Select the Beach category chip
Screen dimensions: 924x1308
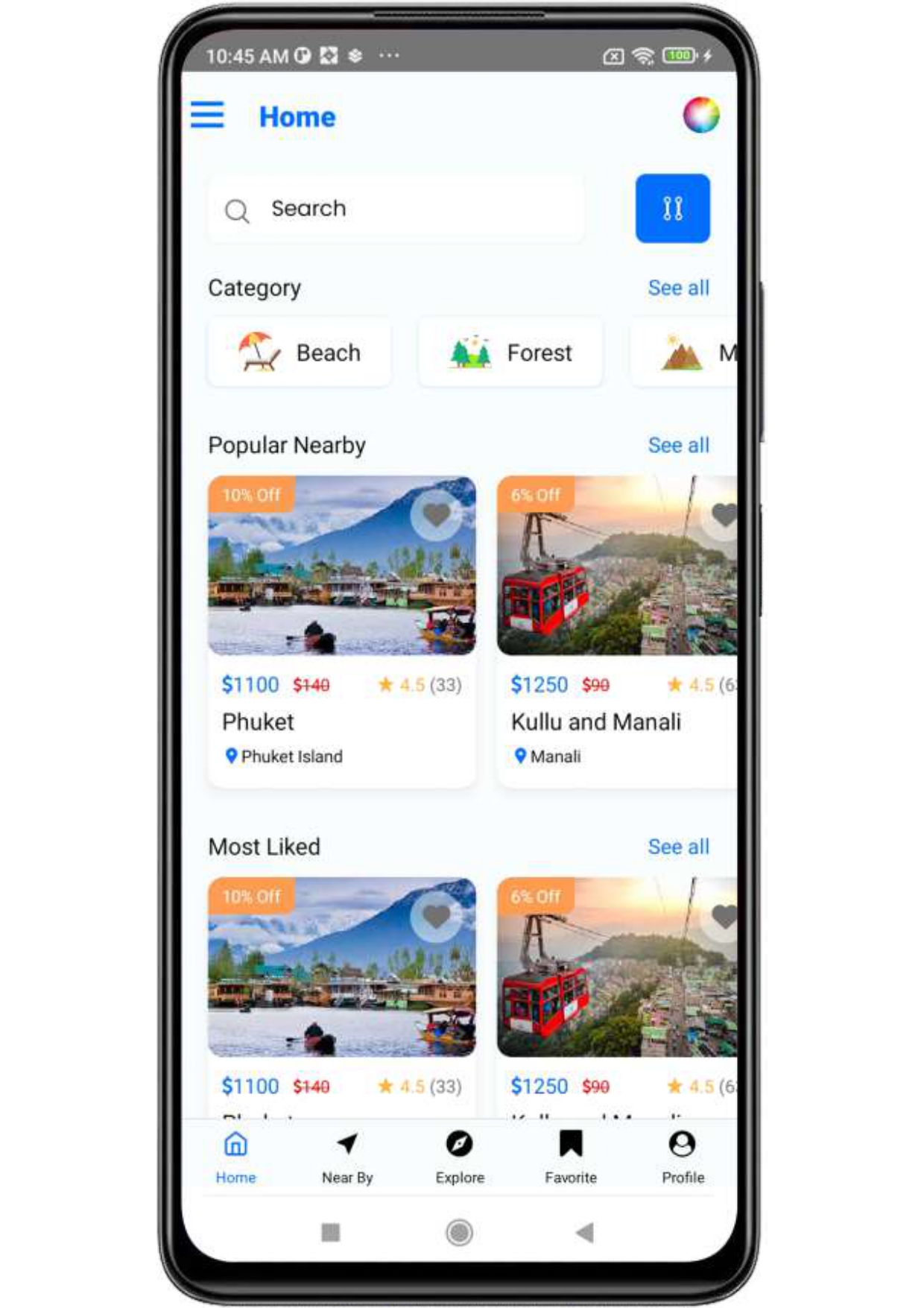300,353
